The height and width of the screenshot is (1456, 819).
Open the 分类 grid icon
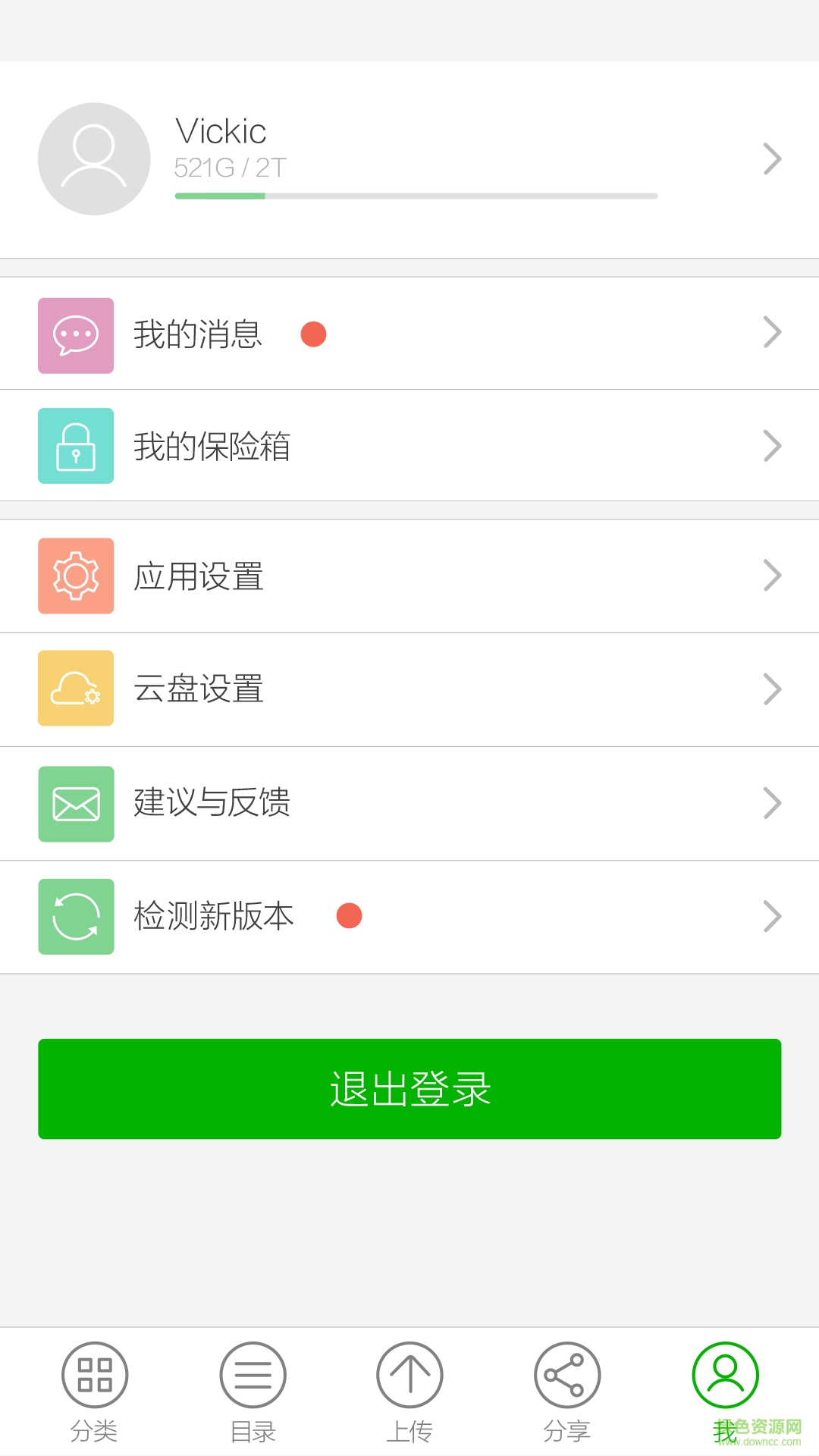click(94, 1374)
